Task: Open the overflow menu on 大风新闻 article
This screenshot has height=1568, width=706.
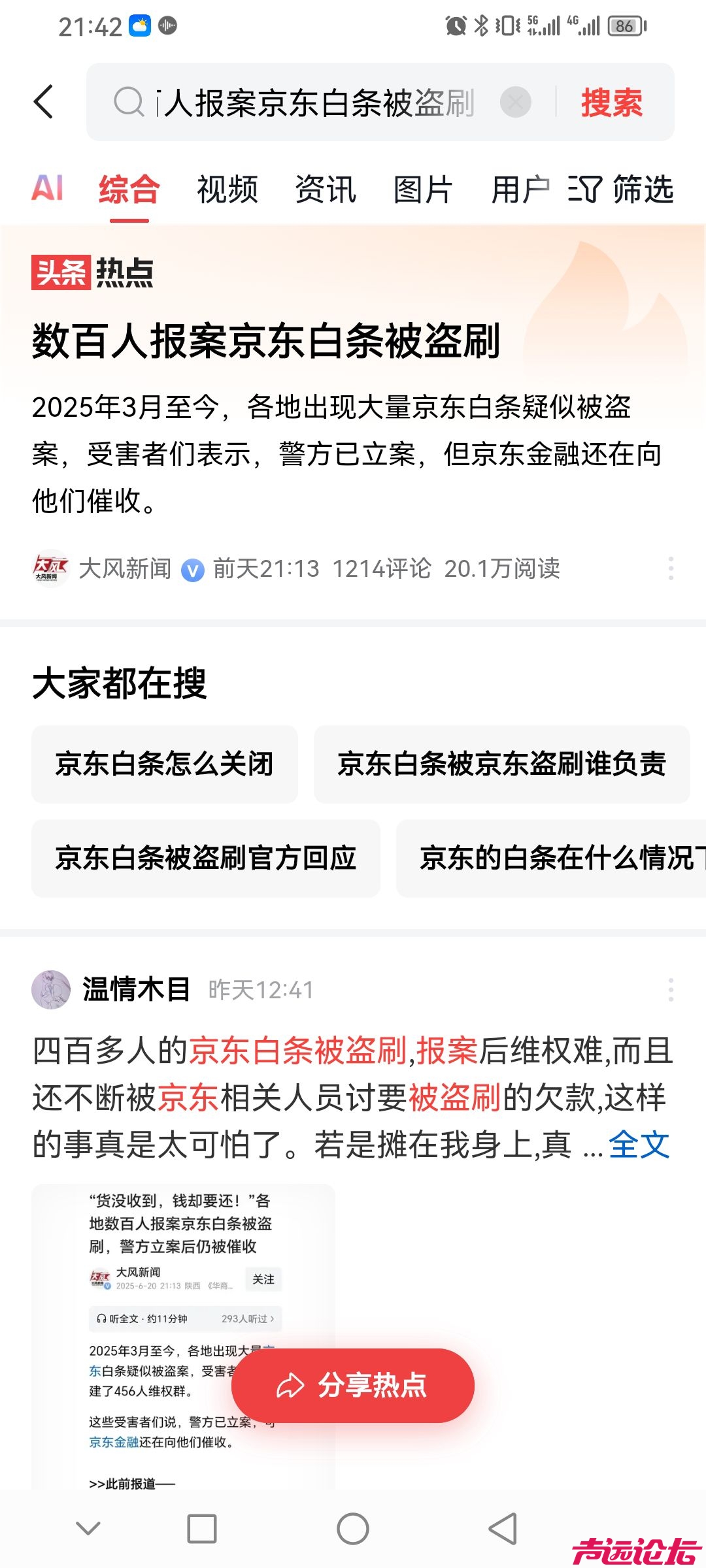Action: [x=671, y=568]
